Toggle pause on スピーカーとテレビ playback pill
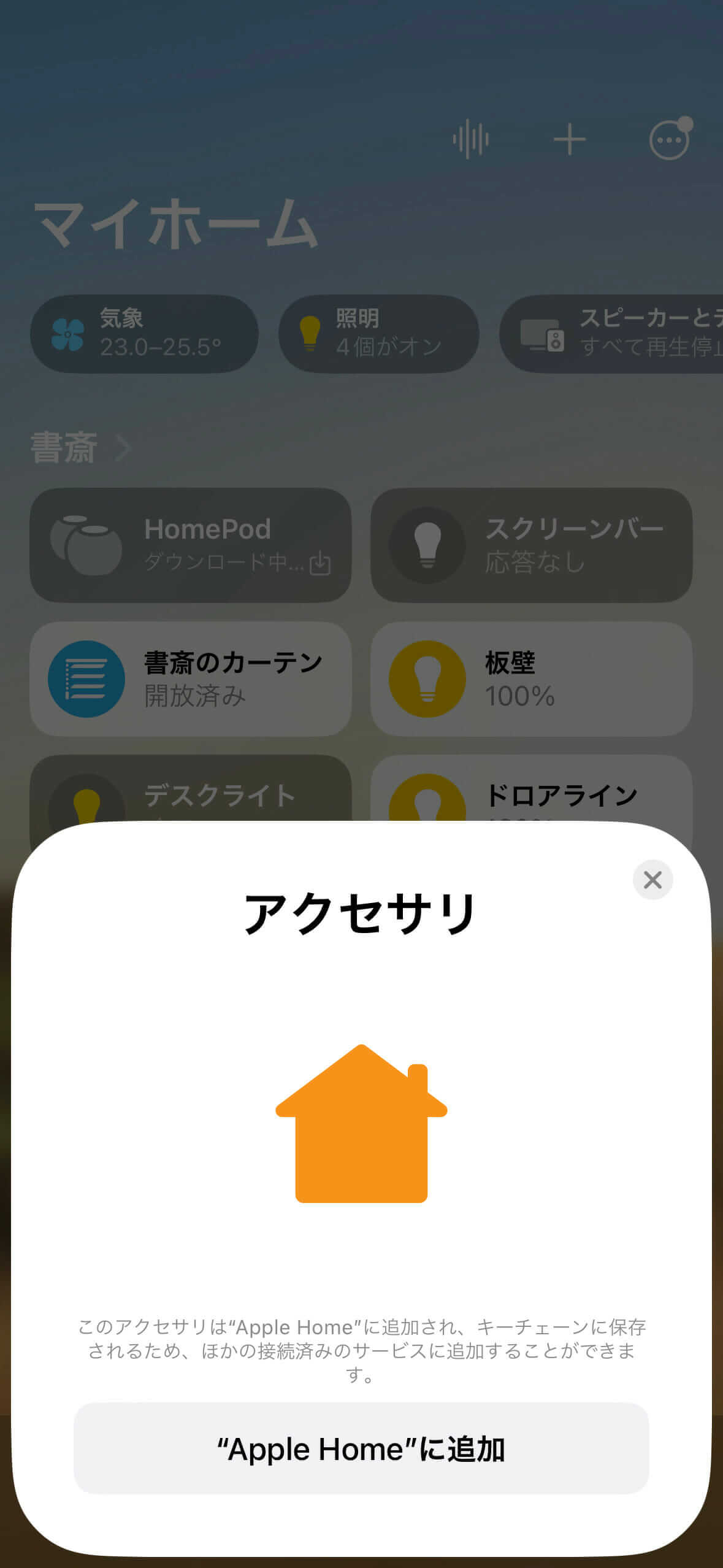723x1568 pixels. pyautogui.click(x=613, y=333)
